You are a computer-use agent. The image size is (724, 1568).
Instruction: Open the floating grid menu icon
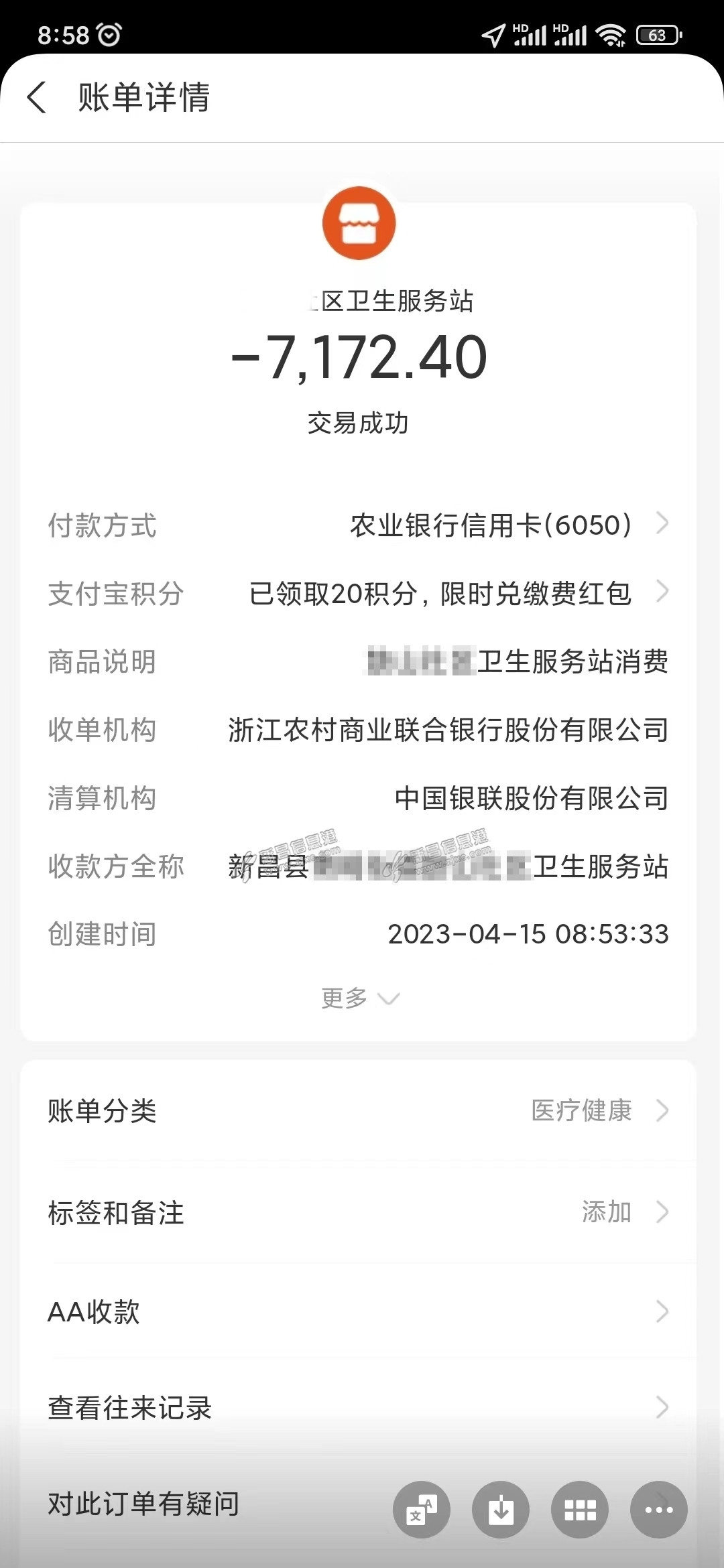coord(580,1510)
